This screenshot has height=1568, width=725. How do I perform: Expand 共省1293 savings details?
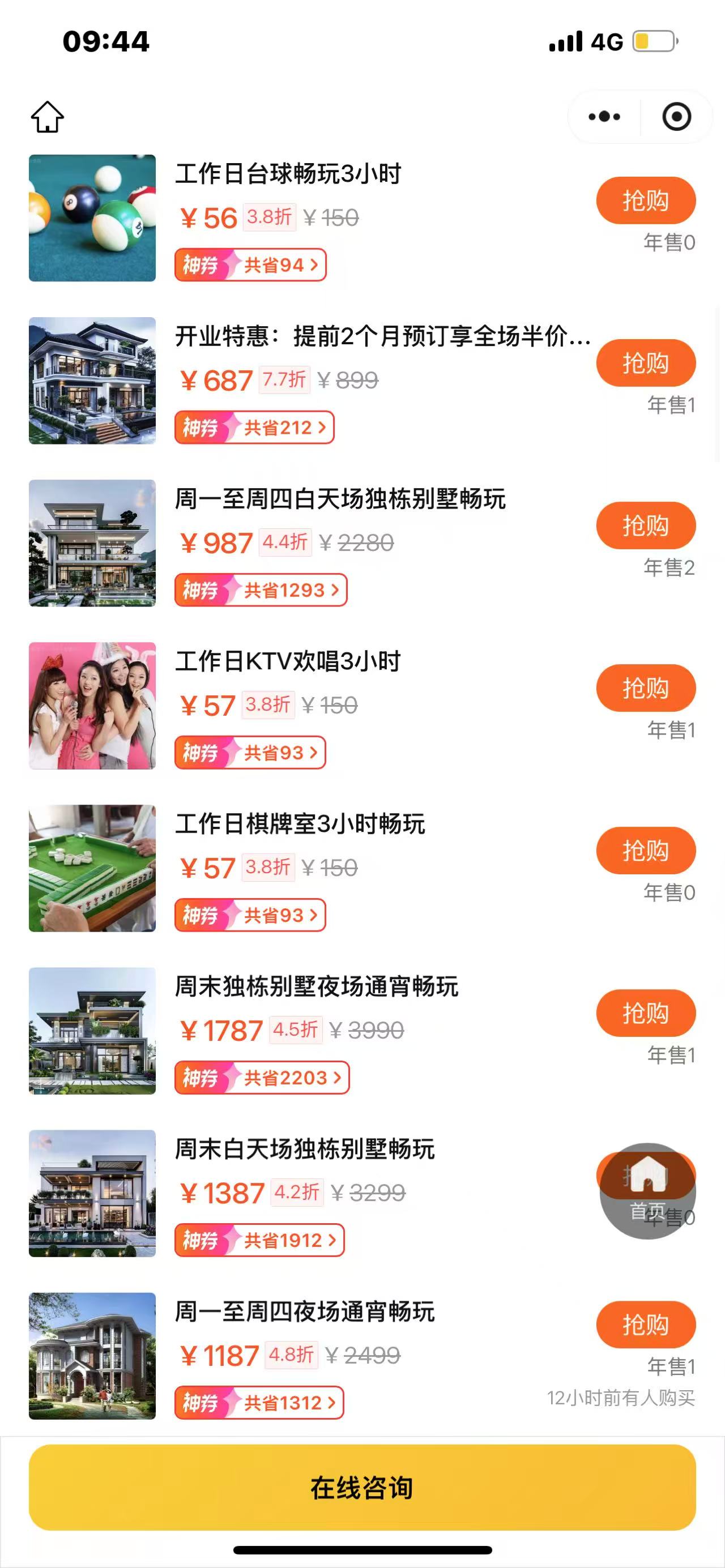286,590
